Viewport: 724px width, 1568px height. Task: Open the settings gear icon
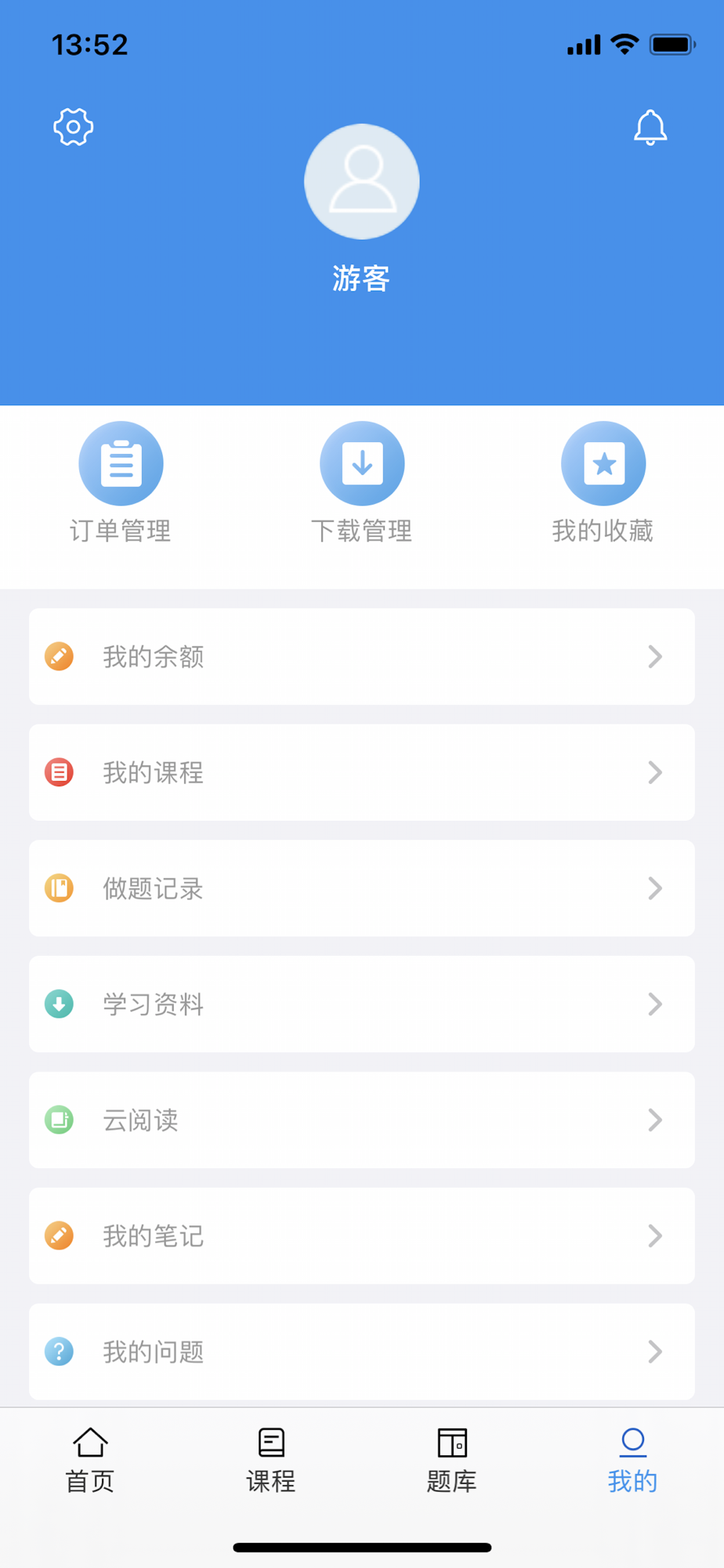click(x=74, y=127)
